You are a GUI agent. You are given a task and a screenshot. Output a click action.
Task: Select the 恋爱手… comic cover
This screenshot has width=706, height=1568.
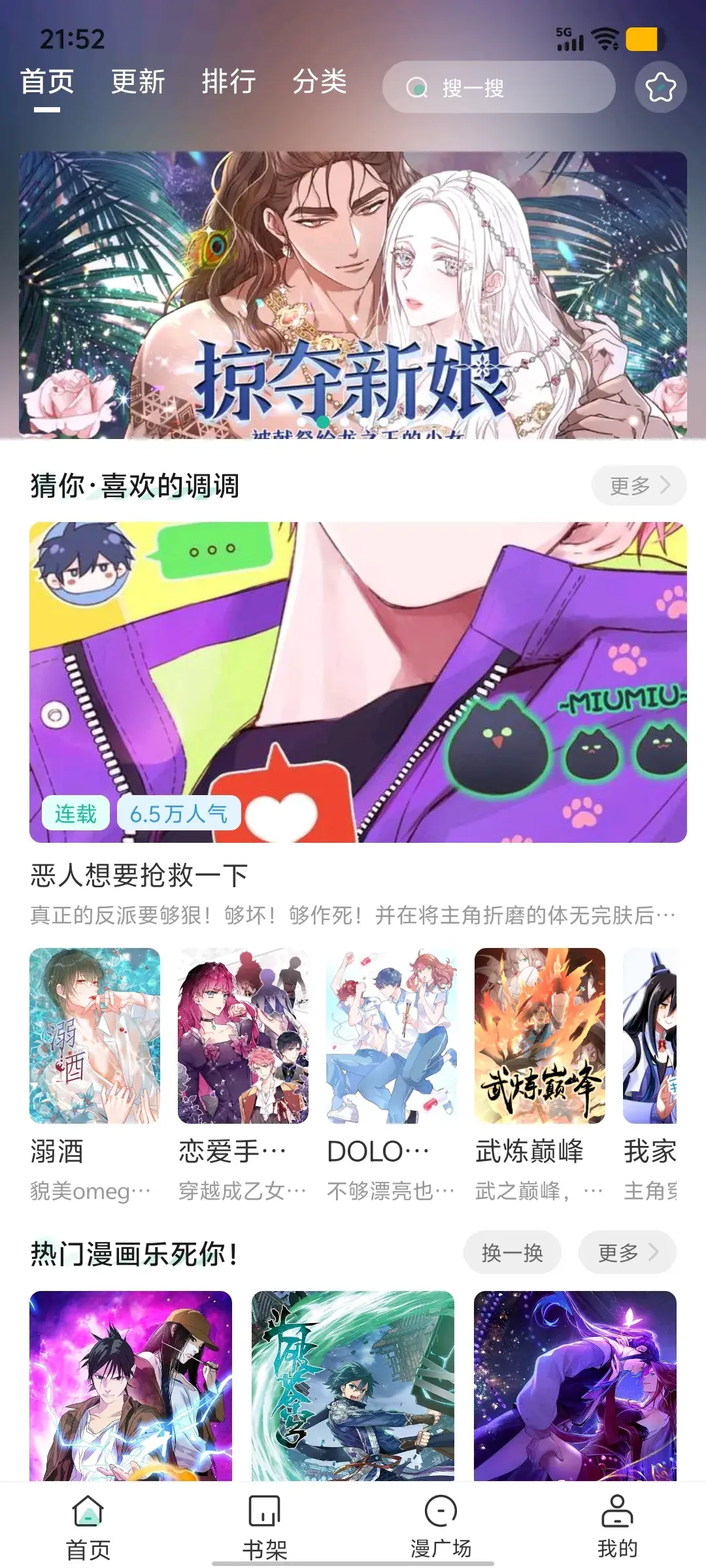(x=243, y=1036)
